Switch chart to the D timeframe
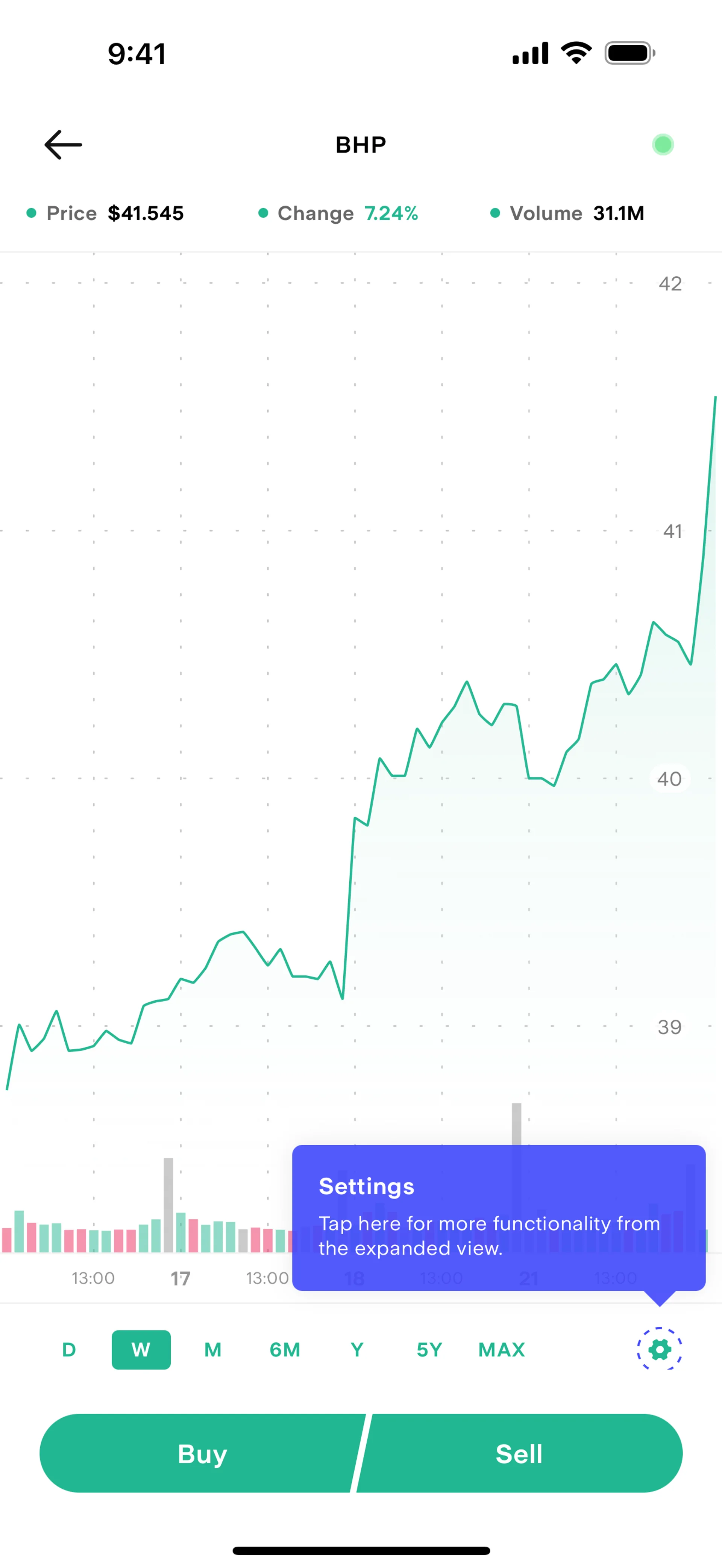Image resolution: width=722 pixels, height=1568 pixels. coord(69,1350)
